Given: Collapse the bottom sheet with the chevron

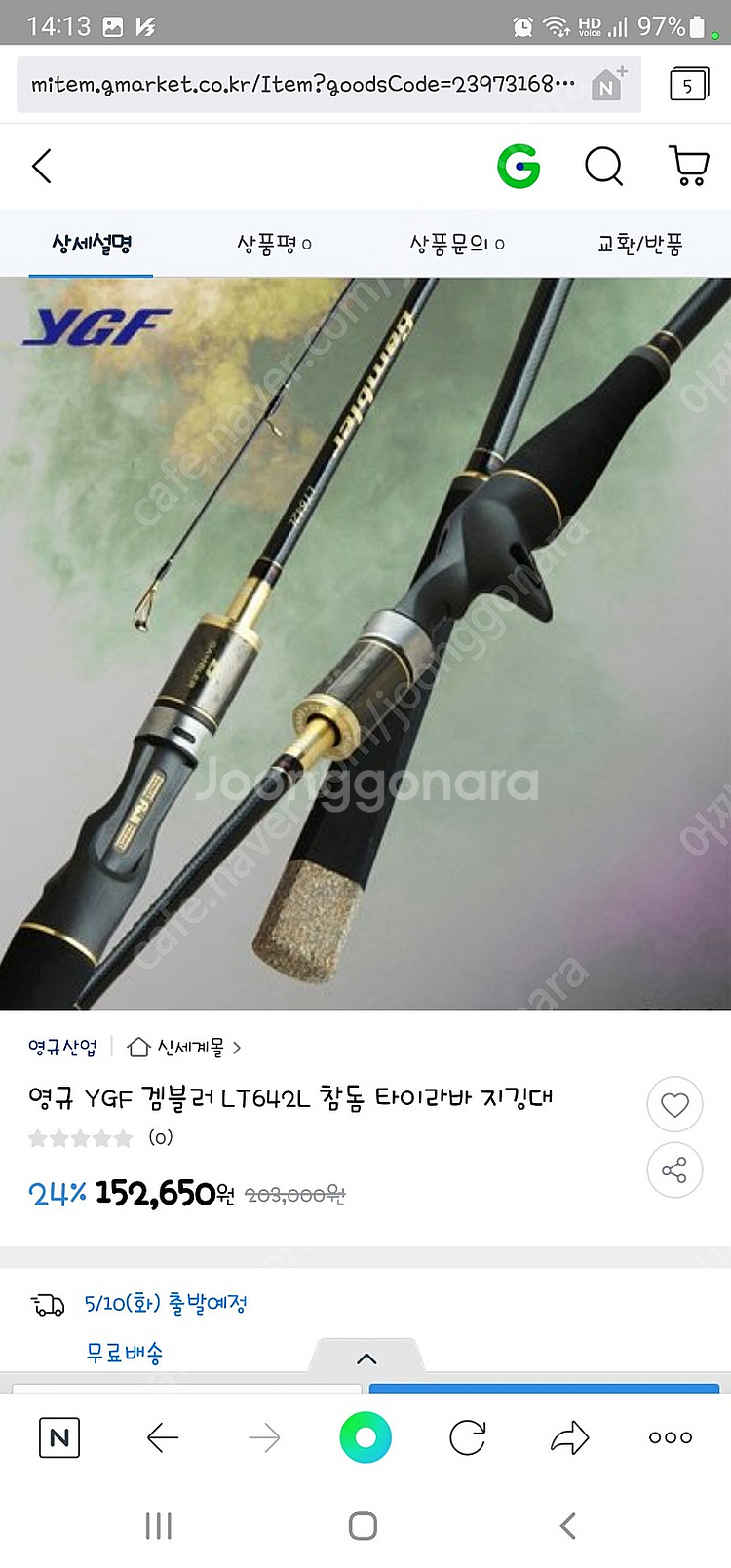Looking at the screenshot, I should (x=366, y=1357).
